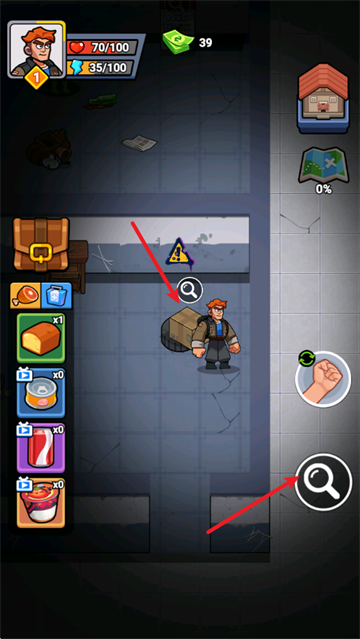
Task: Get cup noodles by watching ad
Action: pyautogui.click(x=41, y=504)
